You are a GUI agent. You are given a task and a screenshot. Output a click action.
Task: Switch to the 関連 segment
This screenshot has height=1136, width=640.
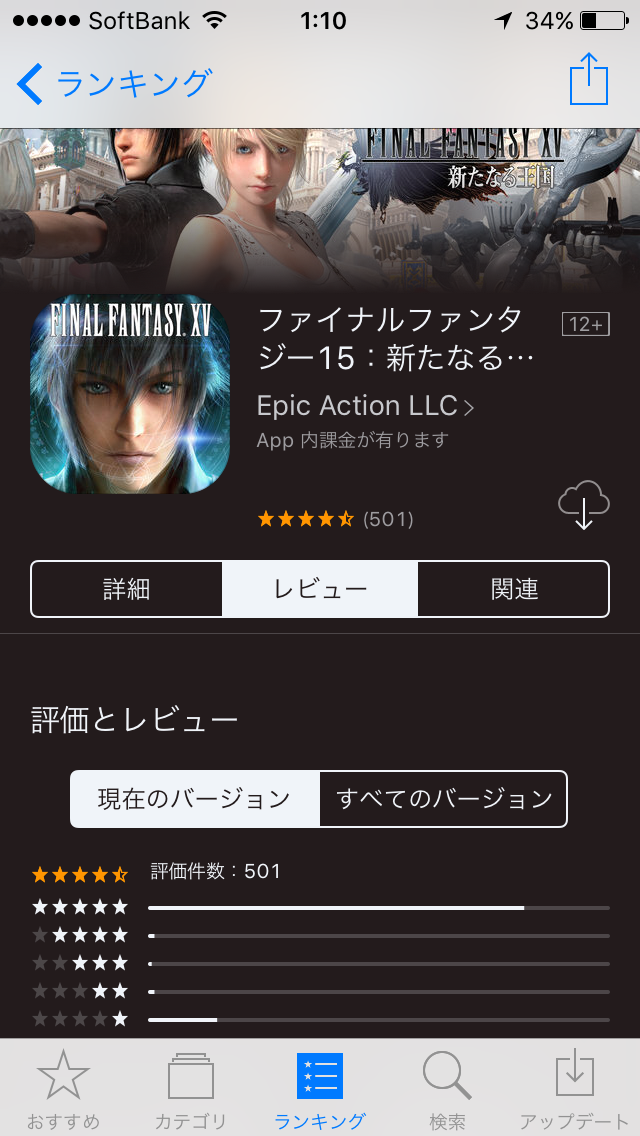(x=514, y=589)
